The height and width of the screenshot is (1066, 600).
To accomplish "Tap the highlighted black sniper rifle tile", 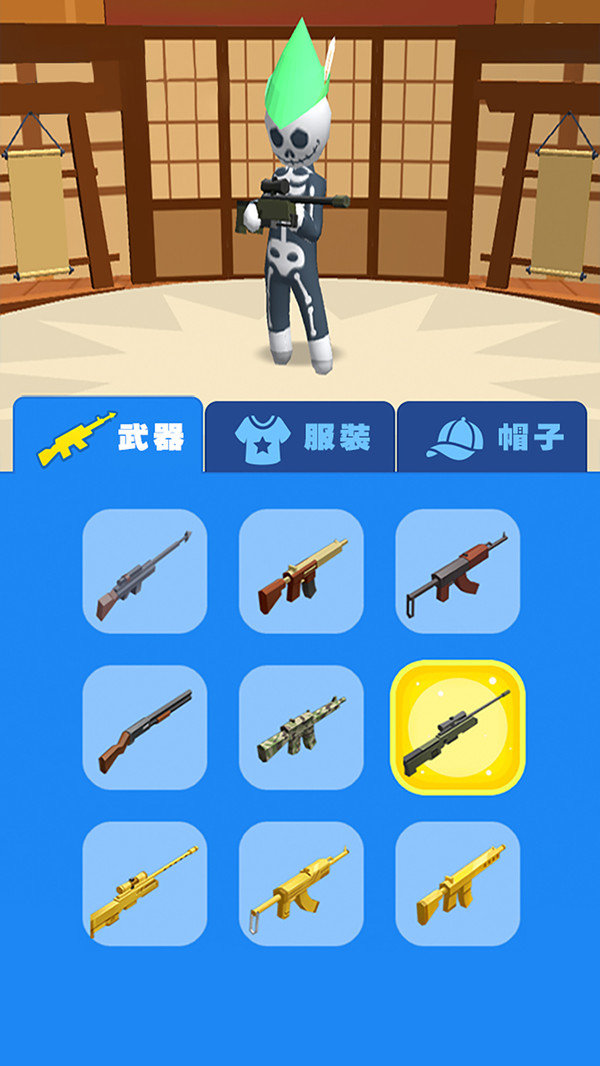I will pos(457,727).
